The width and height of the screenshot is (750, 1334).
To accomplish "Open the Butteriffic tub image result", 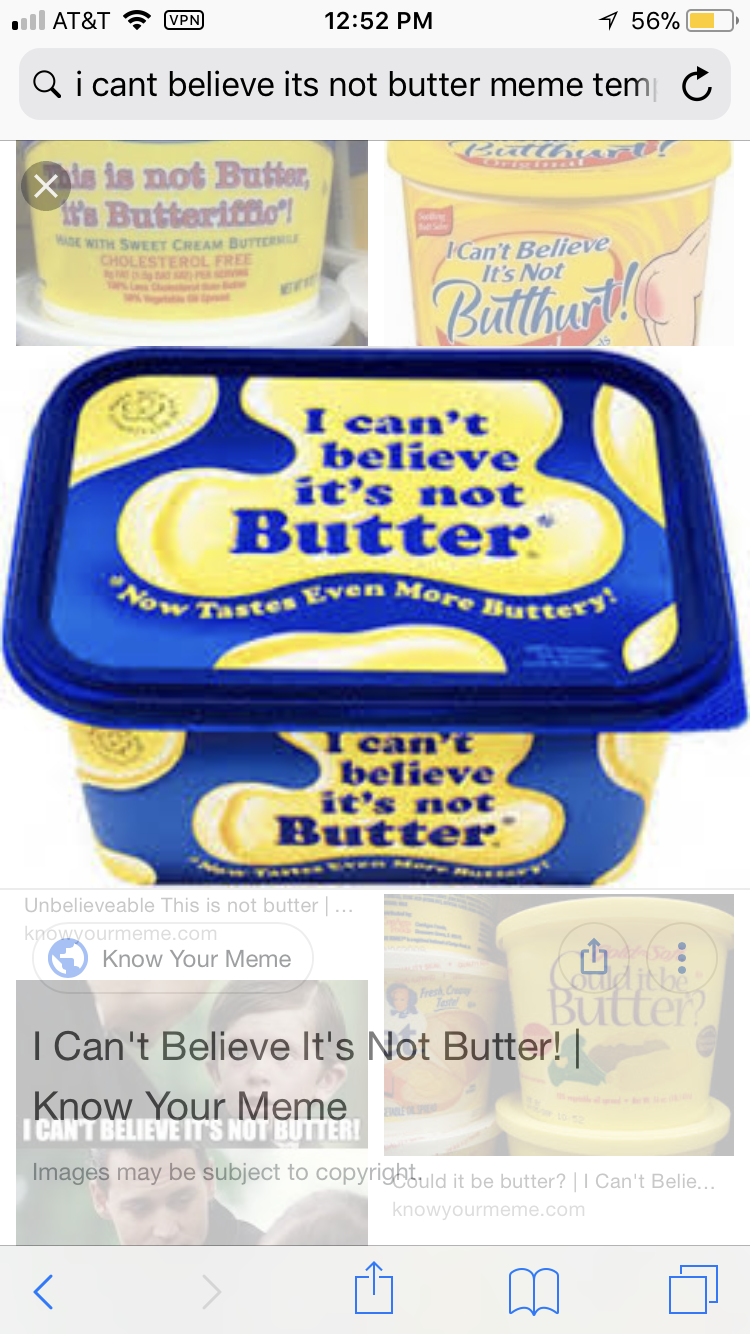I will click(x=192, y=242).
